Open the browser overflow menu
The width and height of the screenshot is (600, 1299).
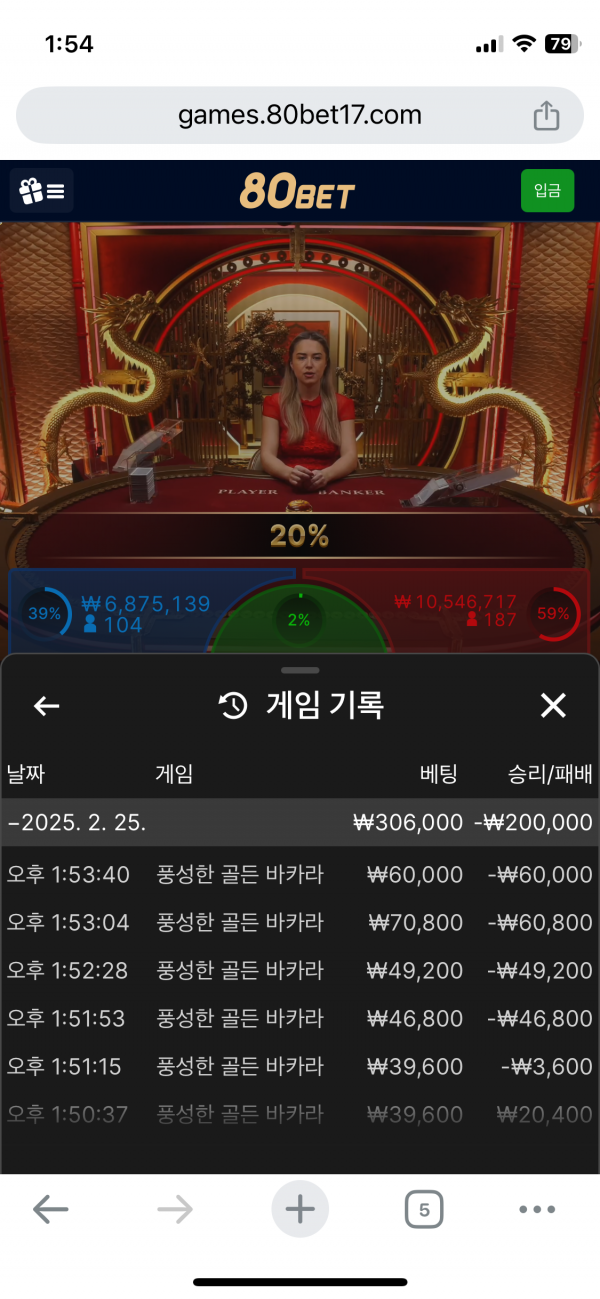click(537, 1210)
